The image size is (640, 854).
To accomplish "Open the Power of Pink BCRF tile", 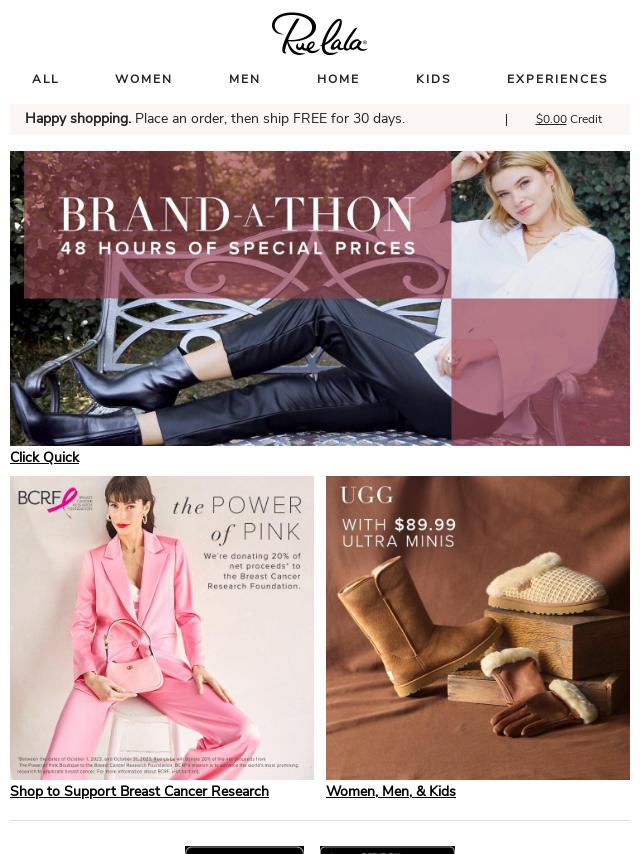I will coord(162,627).
